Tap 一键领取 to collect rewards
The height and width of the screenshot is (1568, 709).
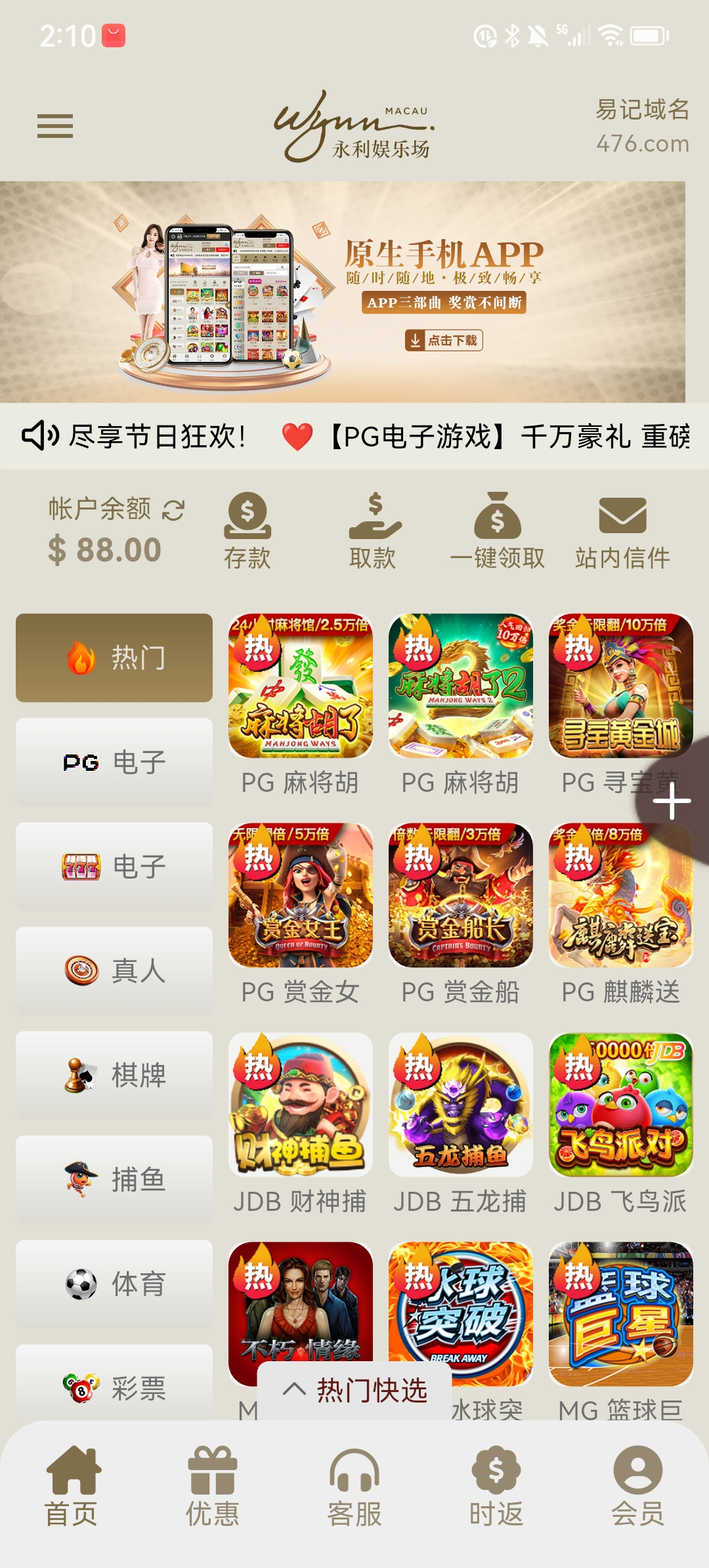coord(497,531)
